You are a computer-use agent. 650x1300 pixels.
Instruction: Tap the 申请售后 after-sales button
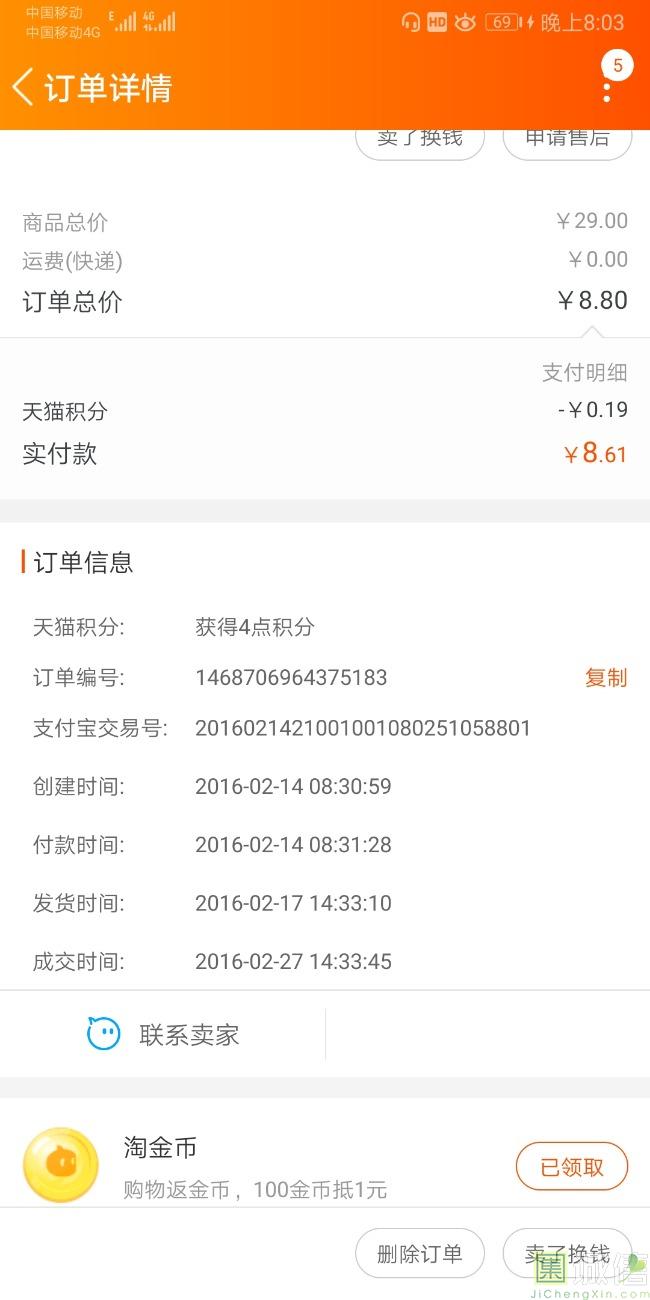(567, 141)
